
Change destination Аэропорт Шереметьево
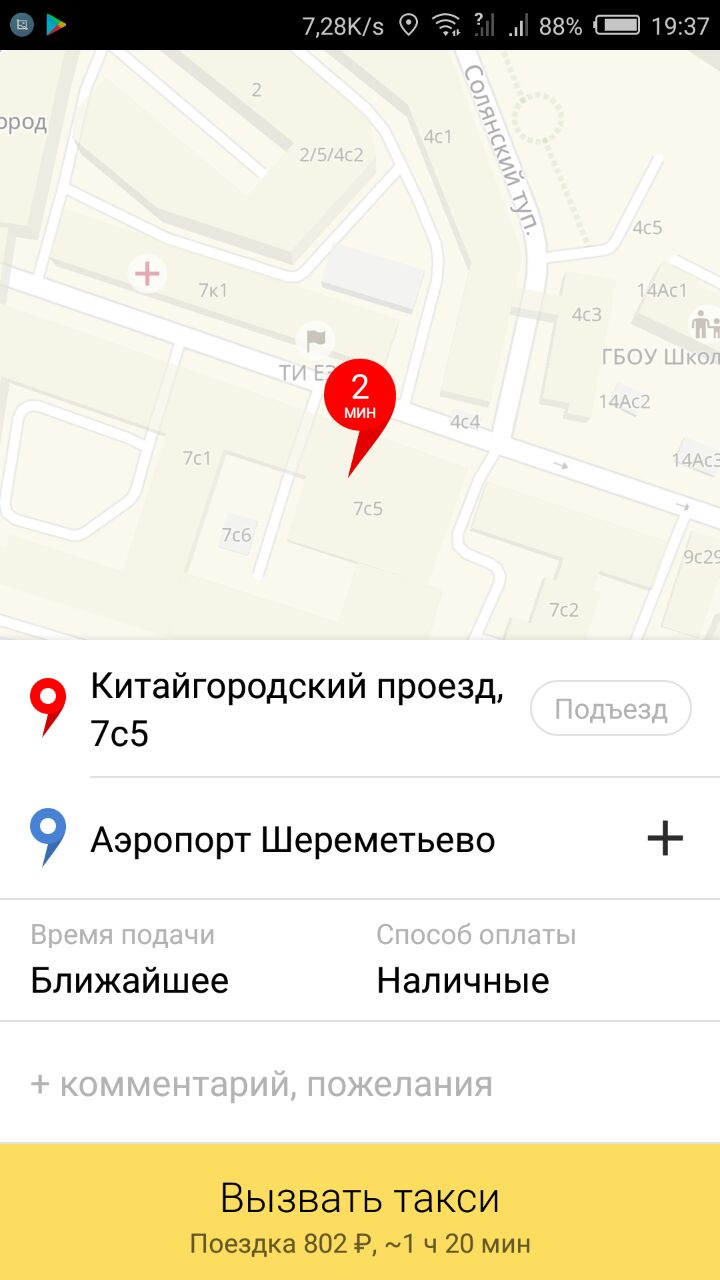click(x=293, y=840)
